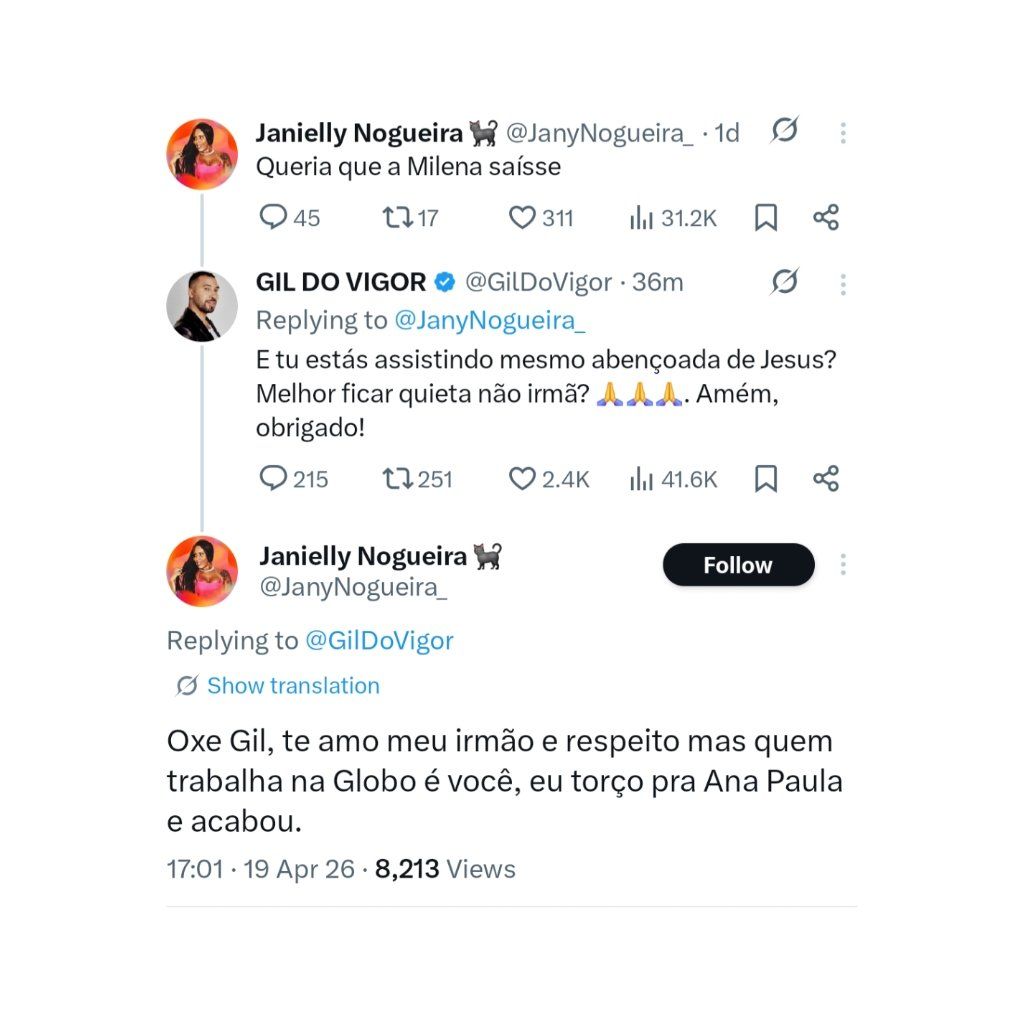Viewport: 1024px width, 1024px height.
Task: Bookmark GIL DO VIGOR's reply
Action: (x=765, y=480)
